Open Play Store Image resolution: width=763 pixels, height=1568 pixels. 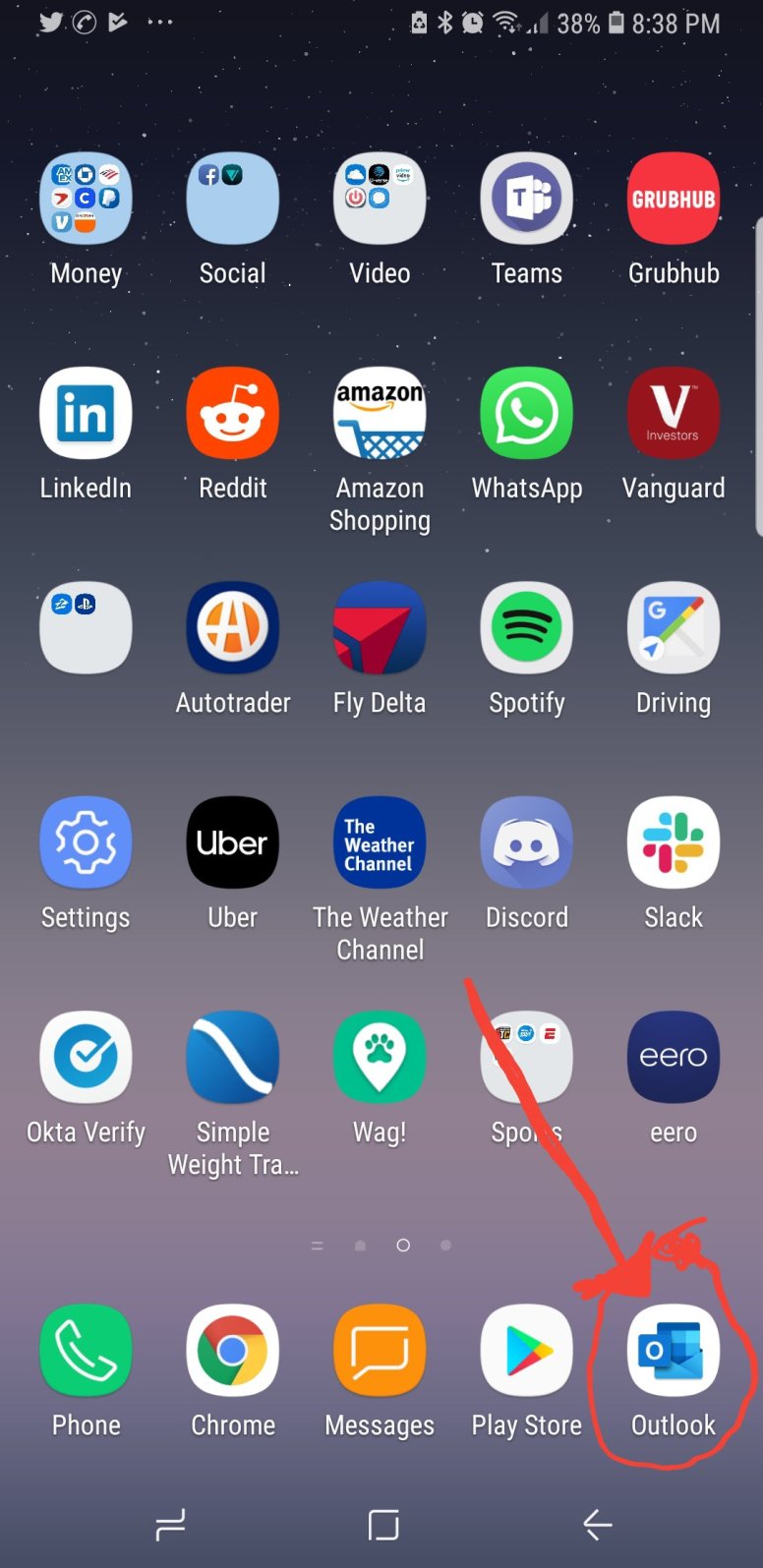(x=527, y=1351)
